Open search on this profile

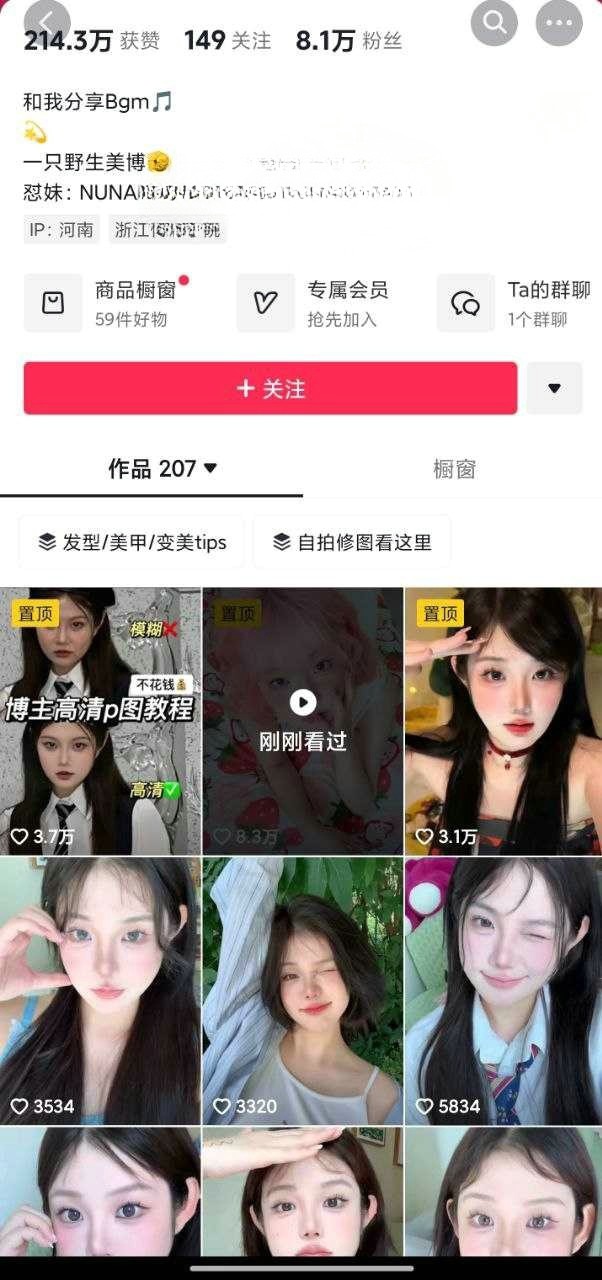click(x=494, y=21)
